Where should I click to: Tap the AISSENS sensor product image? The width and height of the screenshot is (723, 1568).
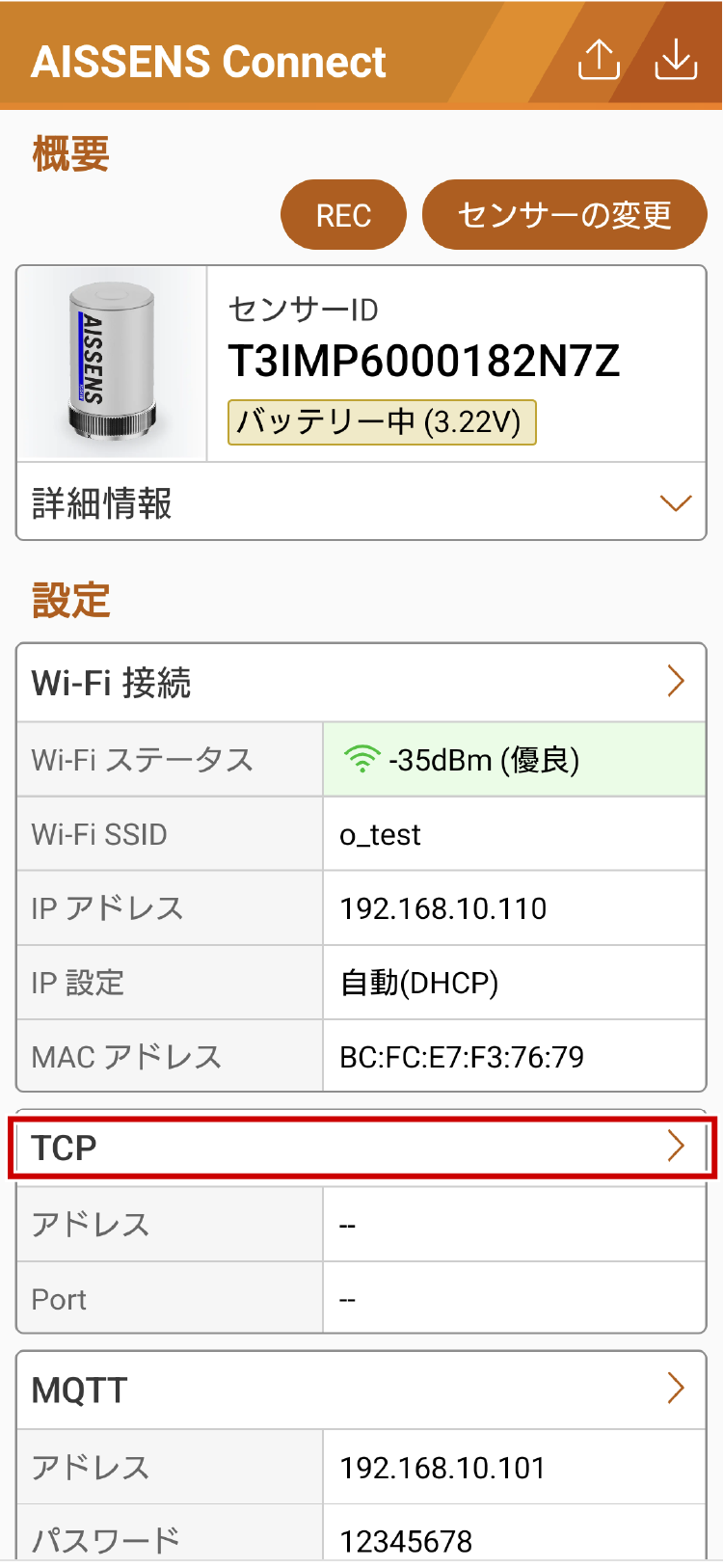coord(109,362)
